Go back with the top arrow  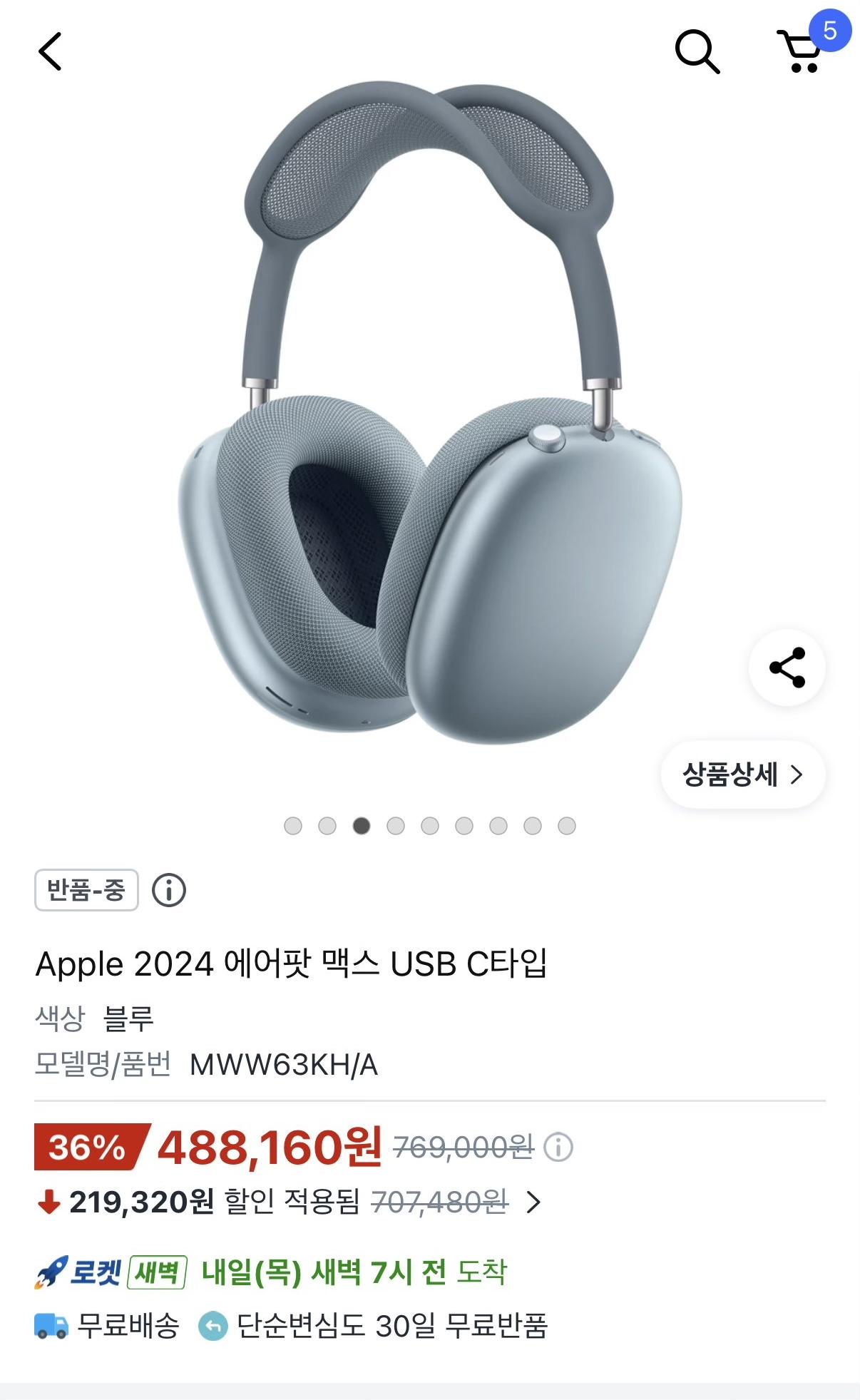pos(50,51)
